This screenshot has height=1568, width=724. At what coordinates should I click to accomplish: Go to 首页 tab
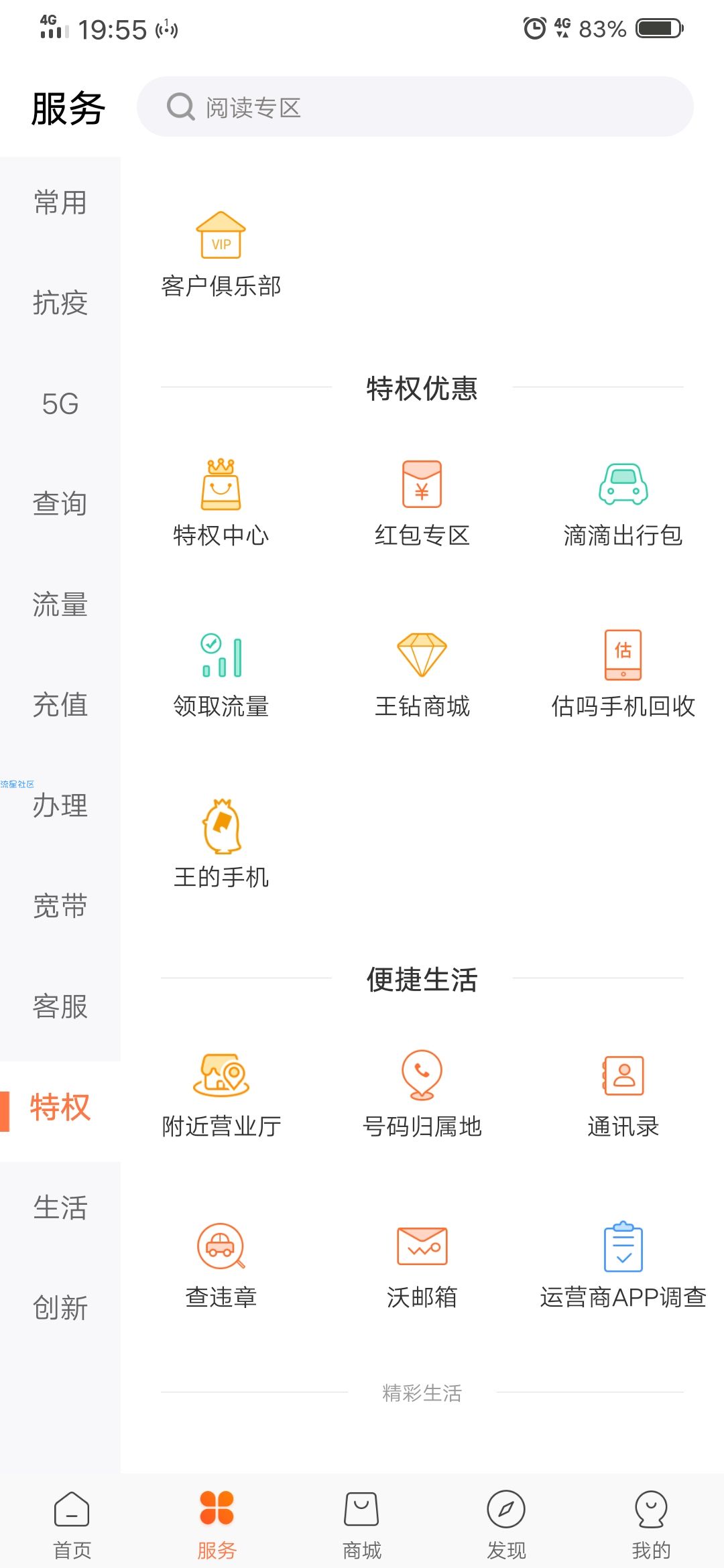72,1522
